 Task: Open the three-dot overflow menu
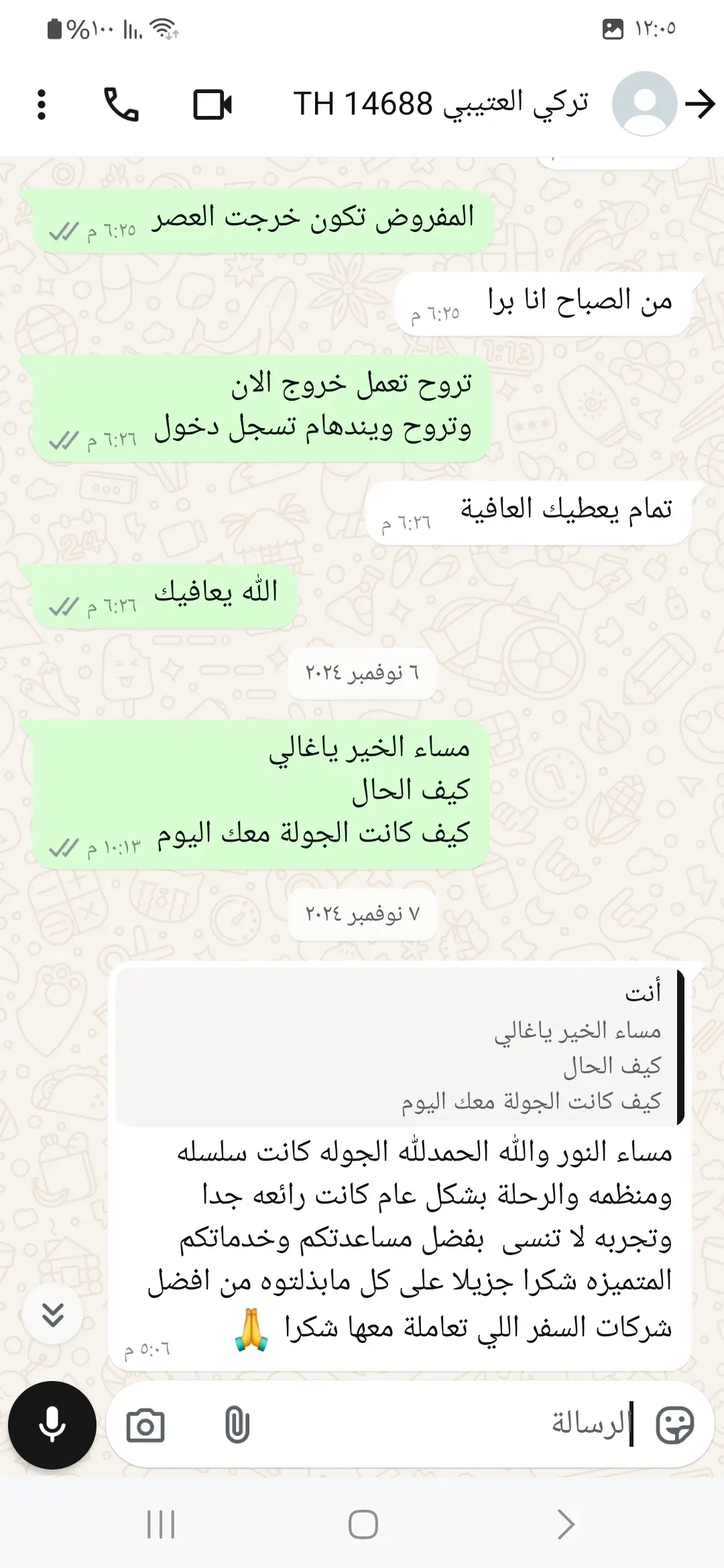coord(42,105)
